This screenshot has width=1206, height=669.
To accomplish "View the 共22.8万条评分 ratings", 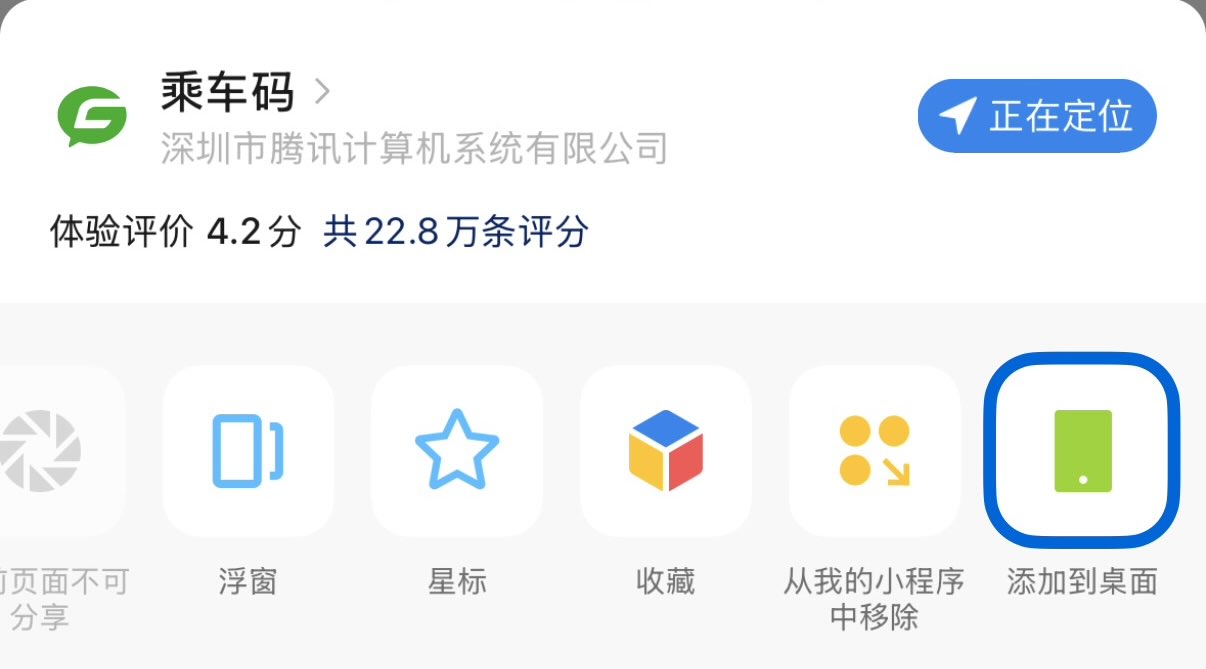I will point(456,232).
